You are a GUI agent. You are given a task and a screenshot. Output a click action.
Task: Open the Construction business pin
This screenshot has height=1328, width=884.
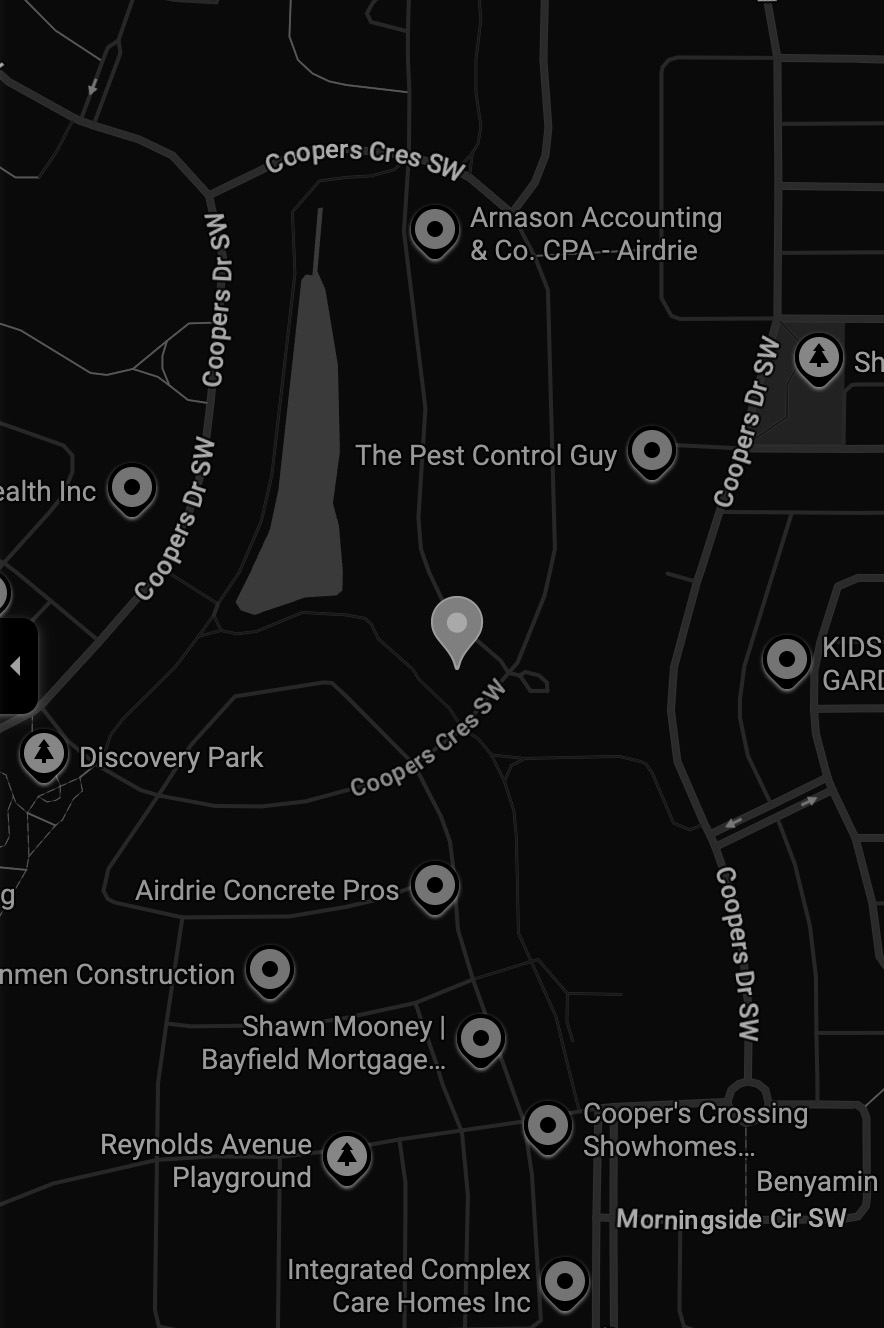pos(270,969)
